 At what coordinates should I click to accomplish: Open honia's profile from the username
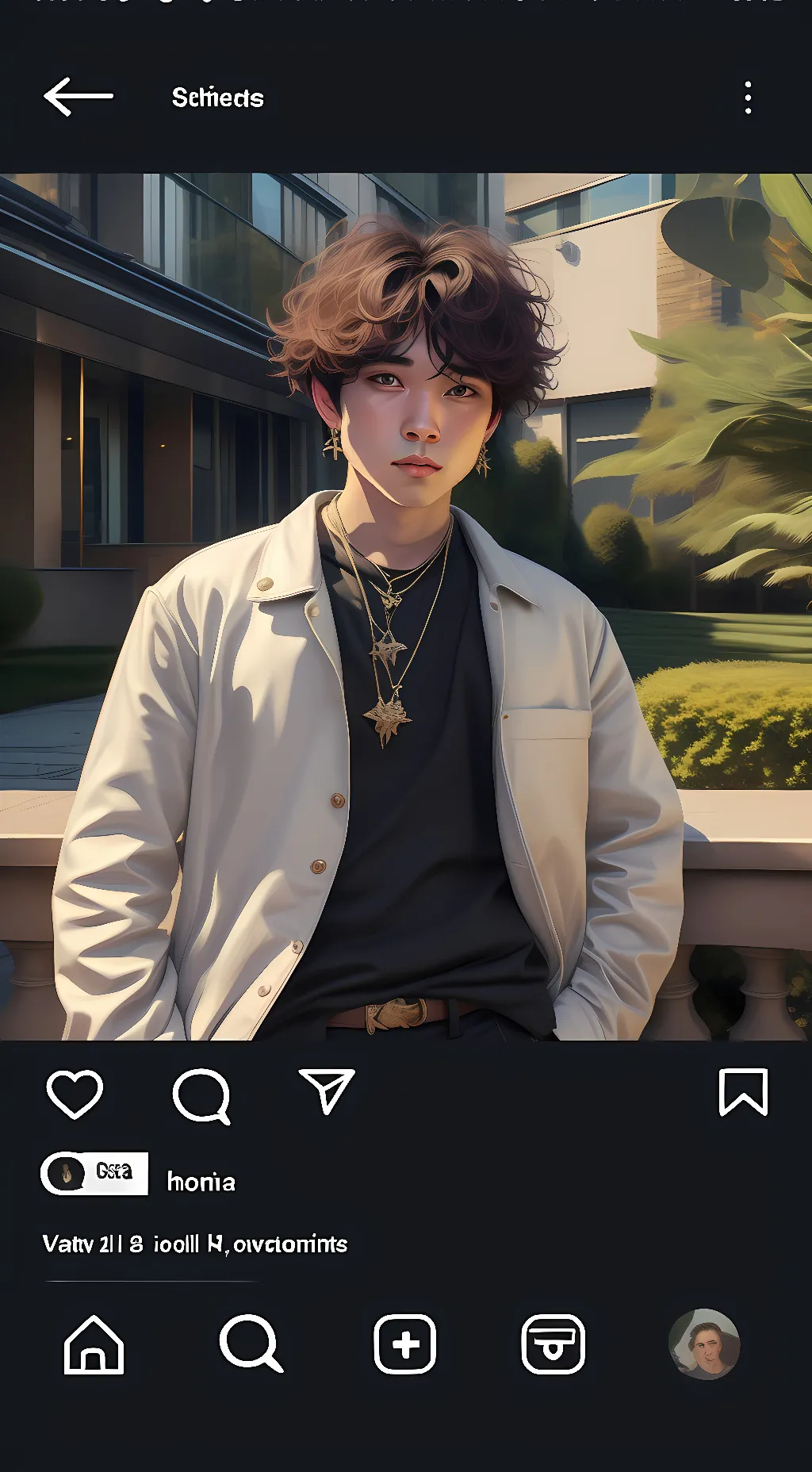tap(199, 1182)
